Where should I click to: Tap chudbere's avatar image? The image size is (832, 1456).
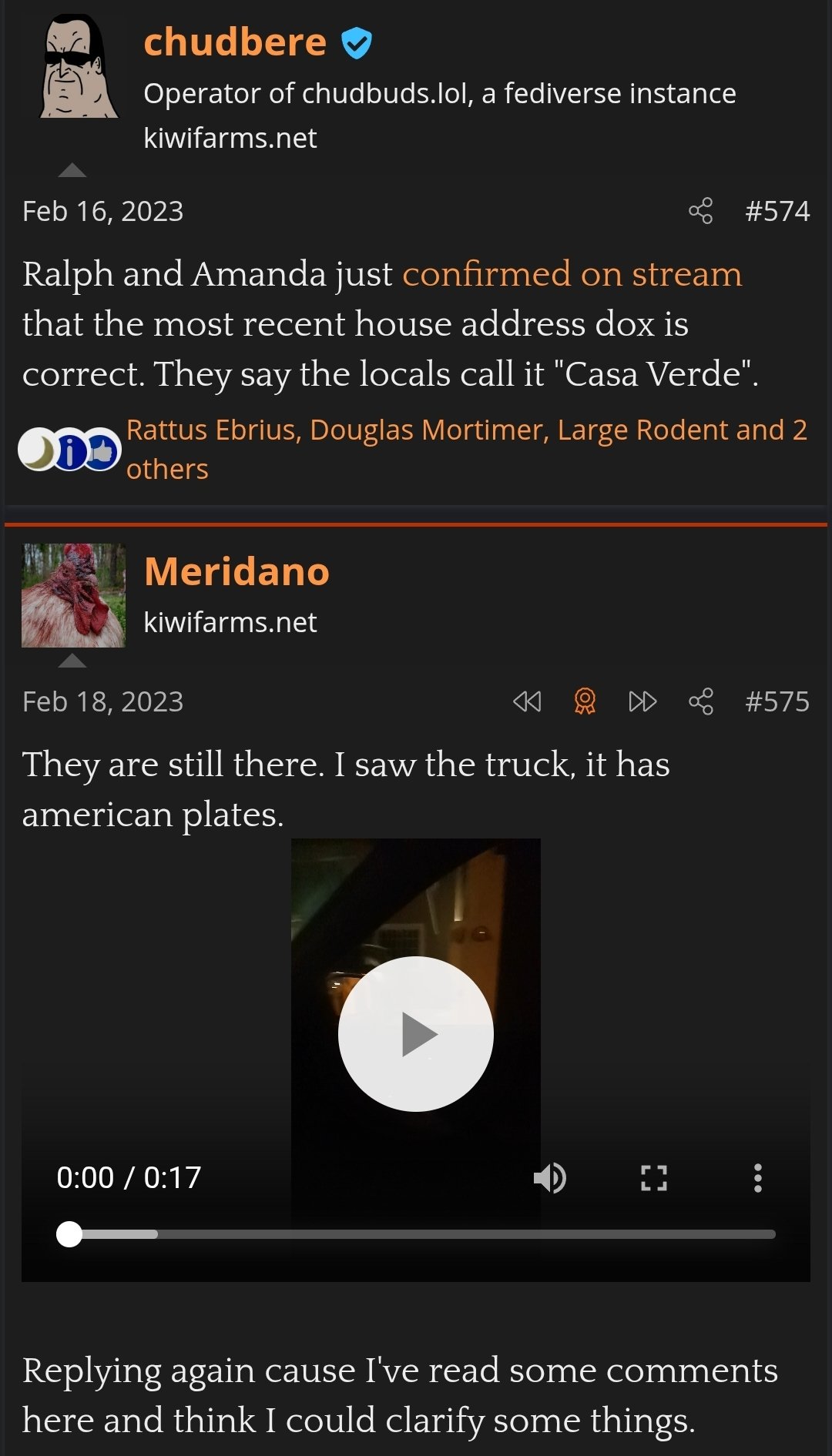pos(77,68)
